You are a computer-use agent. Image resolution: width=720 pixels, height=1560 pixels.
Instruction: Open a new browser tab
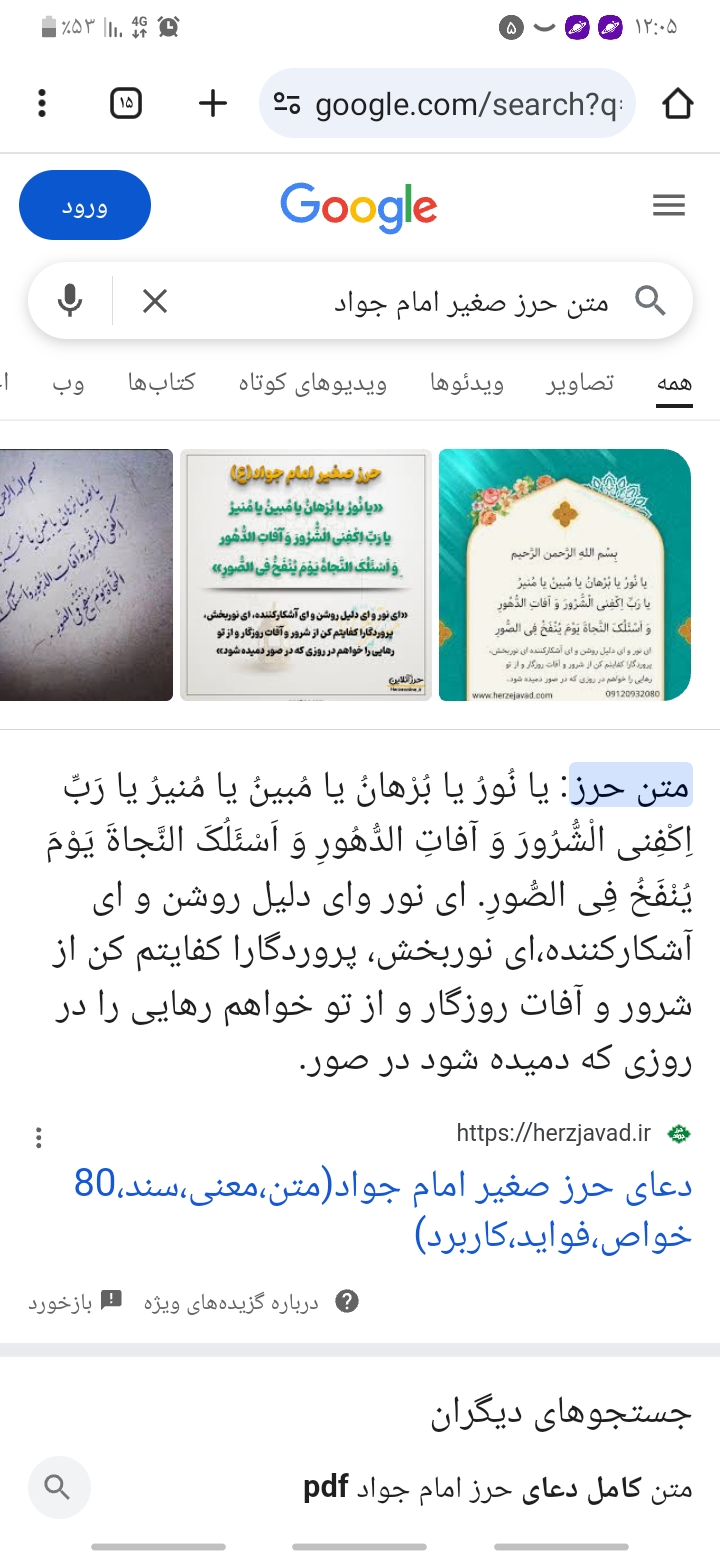point(212,103)
